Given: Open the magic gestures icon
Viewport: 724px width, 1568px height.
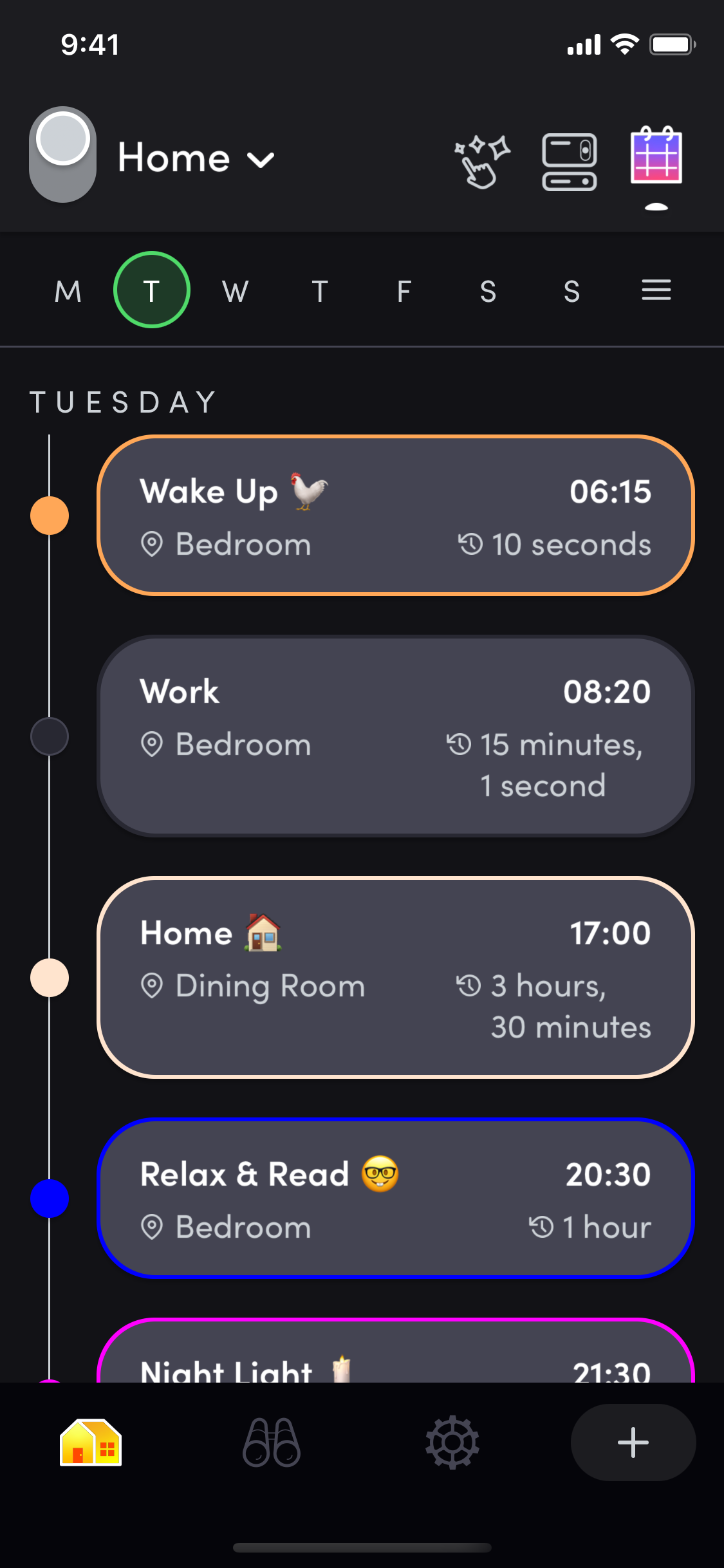Looking at the screenshot, I should [x=482, y=161].
